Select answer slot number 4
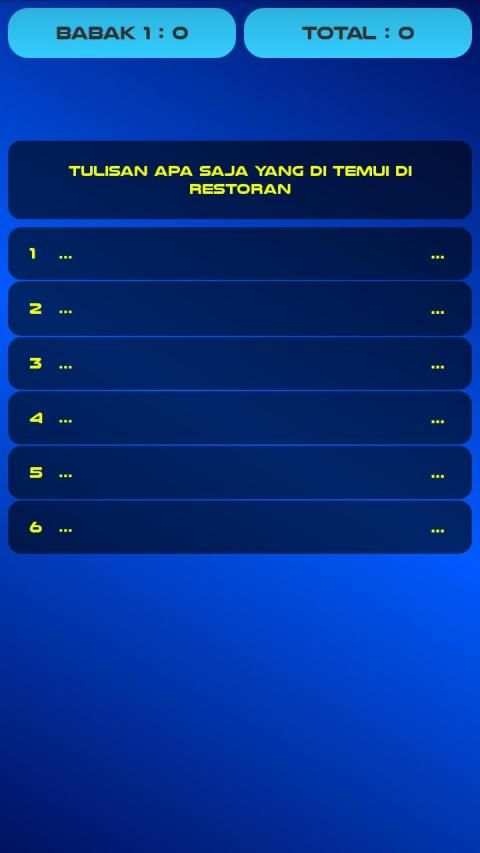Viewport: 480px width, 853px height. [x=240, y=418]
